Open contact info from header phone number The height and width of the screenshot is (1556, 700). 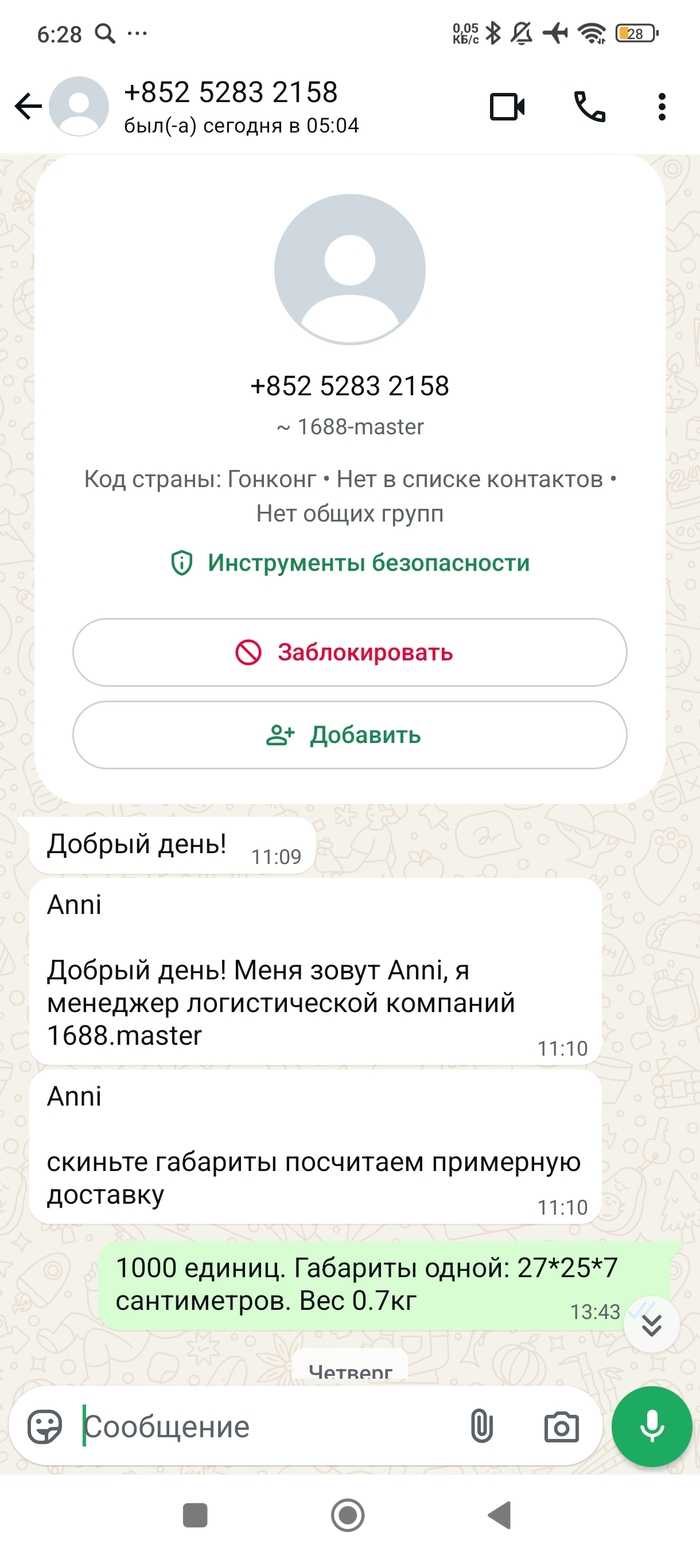[231, 93]
